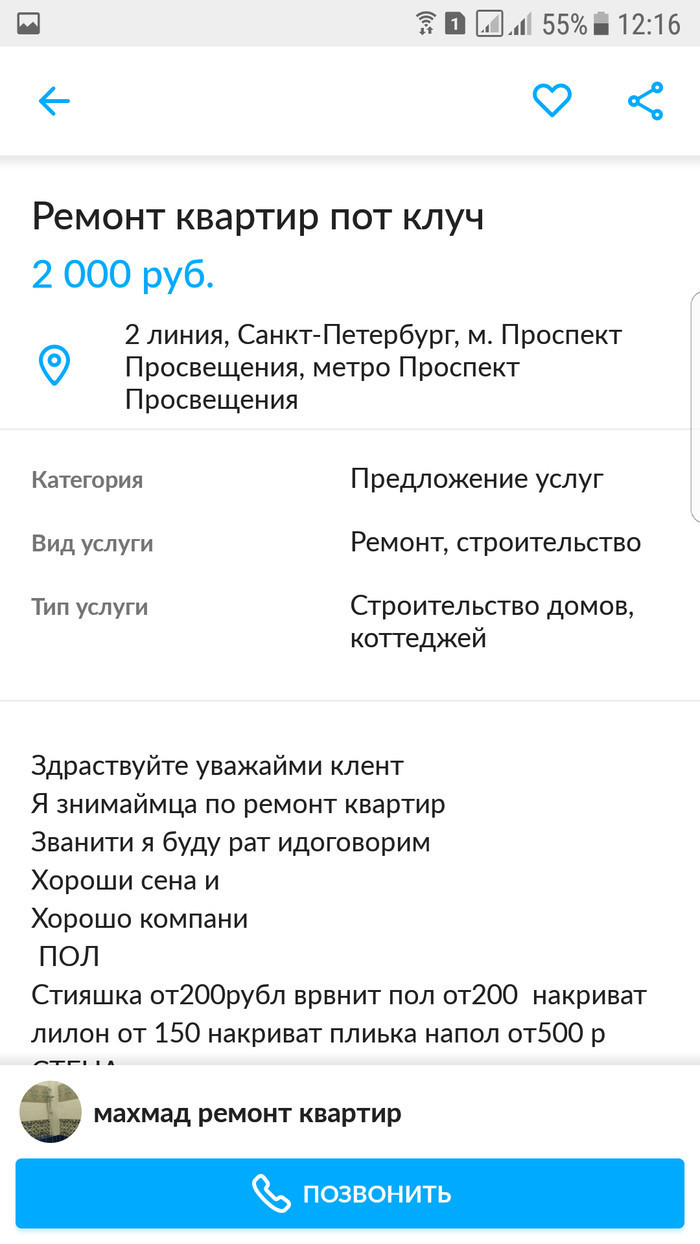Share this listing
The image size is (700, 1244).
click(645, 101)
